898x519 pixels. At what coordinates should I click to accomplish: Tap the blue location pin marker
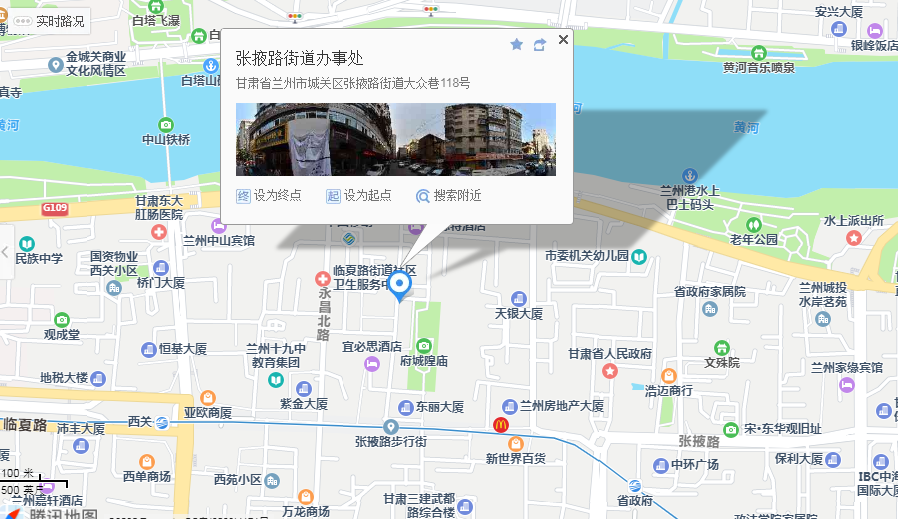(x=400, y=288)
